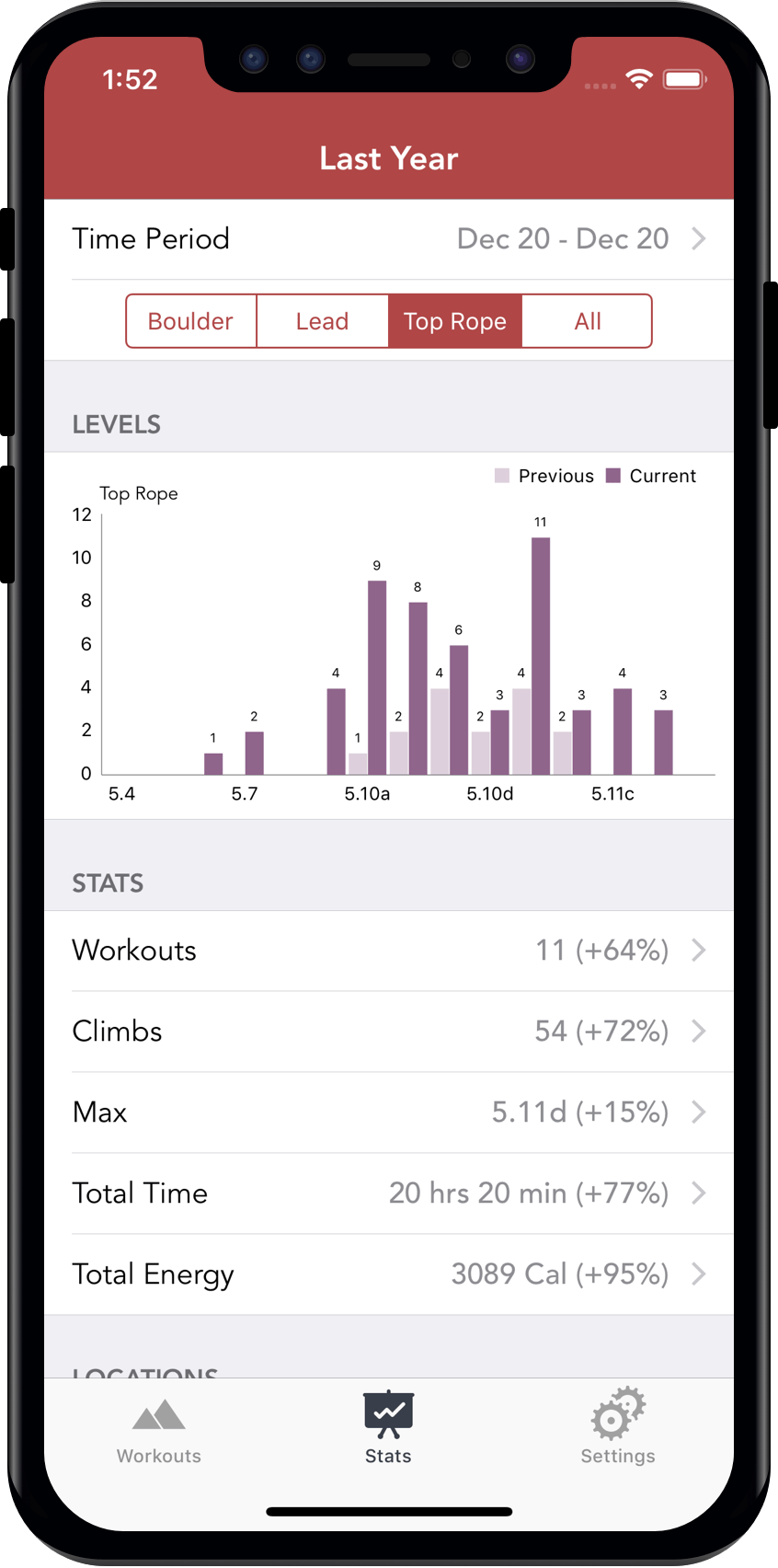Select the Boulder segment
Screen dimensions: 778x1568
tap(191, 321)
